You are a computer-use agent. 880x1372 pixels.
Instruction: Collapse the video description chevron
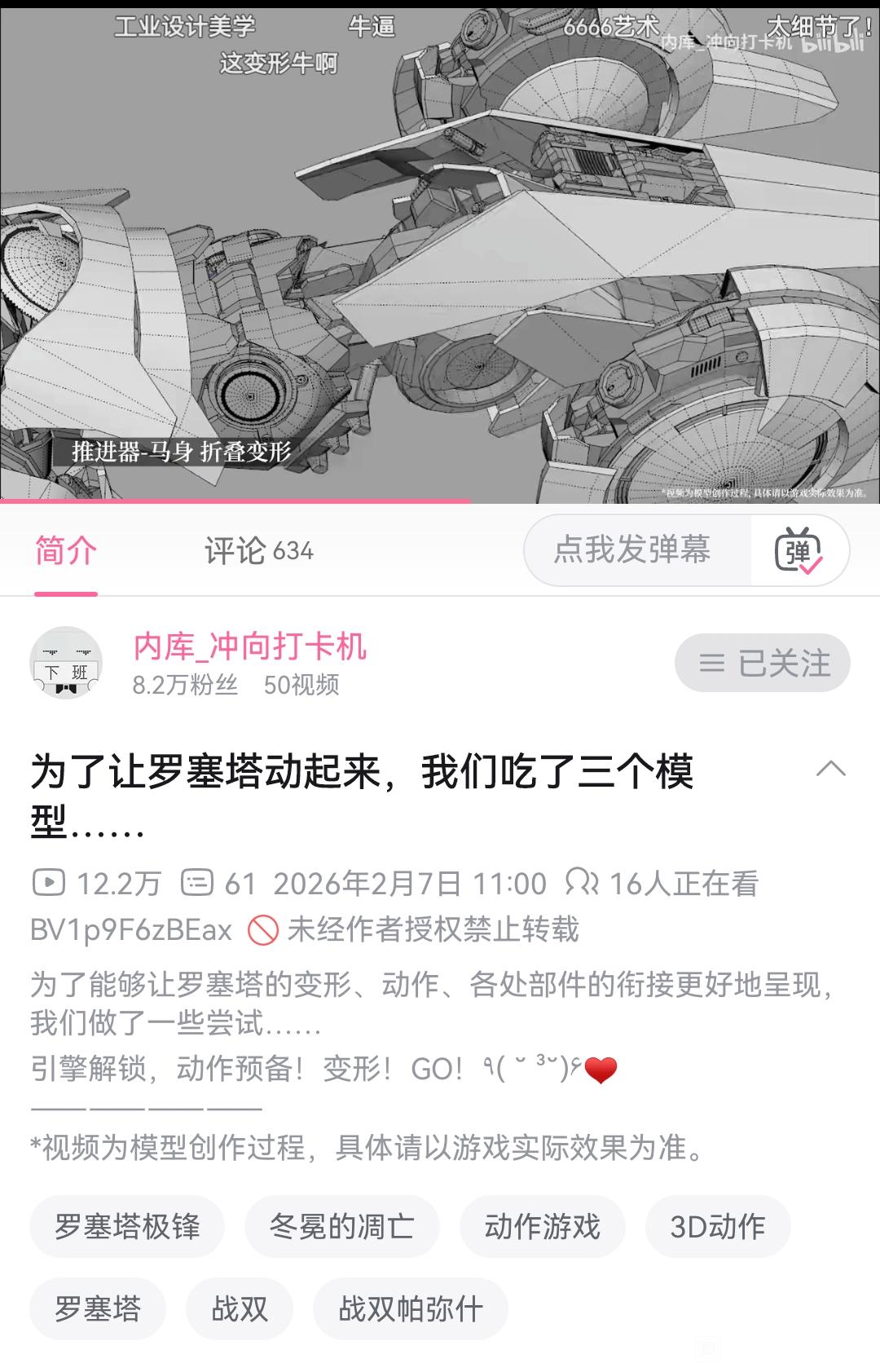[831, 769]
